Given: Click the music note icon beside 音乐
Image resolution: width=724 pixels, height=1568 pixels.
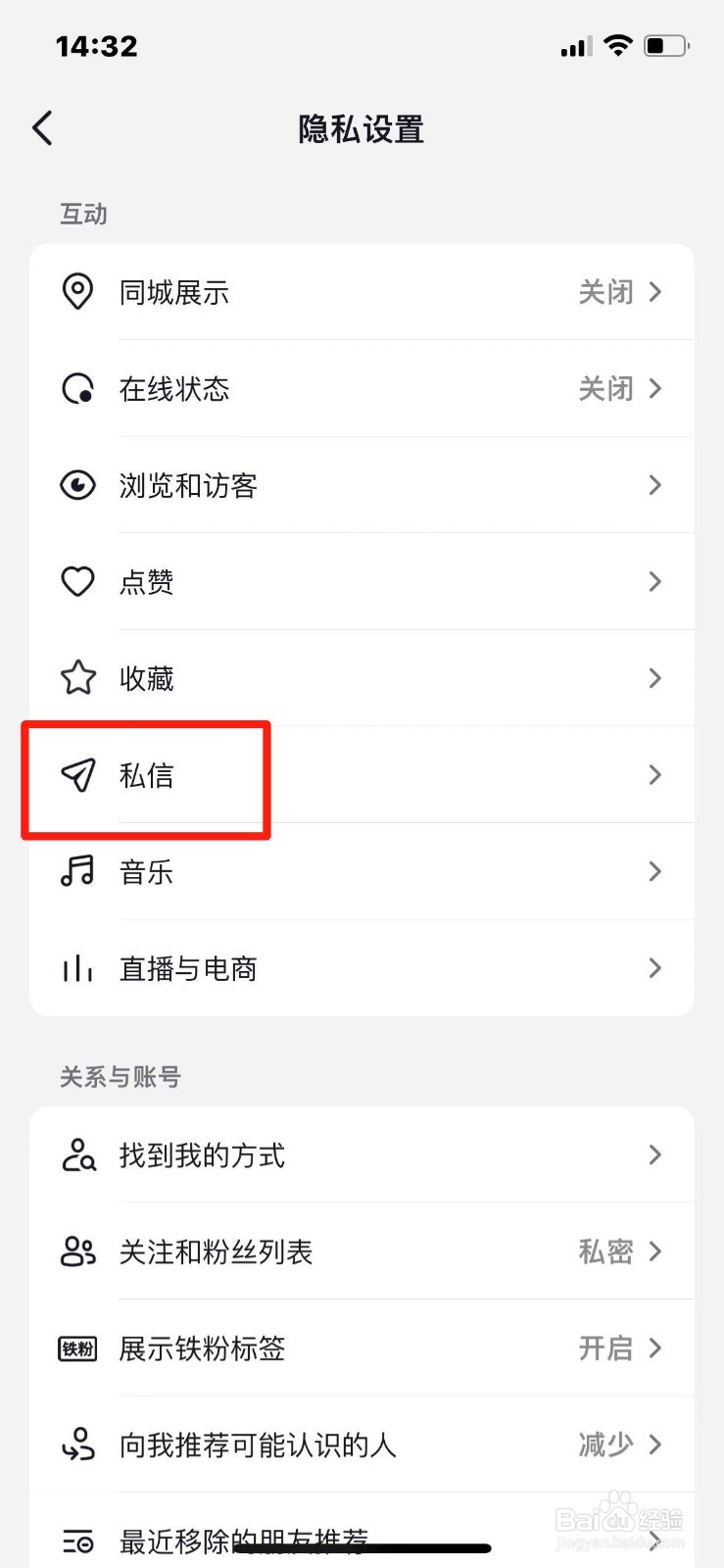Looking at the screenshot, I should [77, 870].
